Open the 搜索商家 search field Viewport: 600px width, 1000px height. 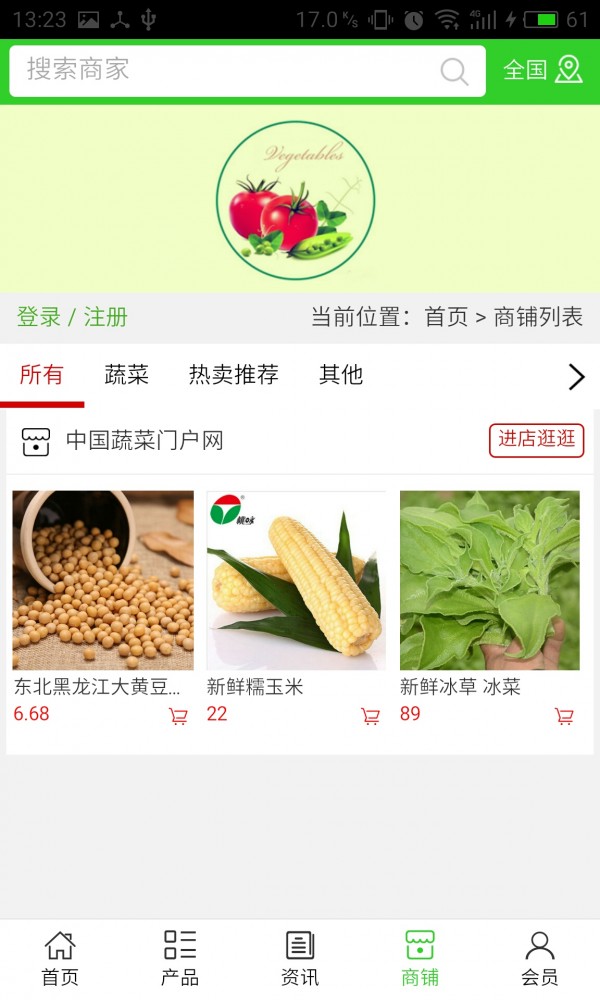[230, 70]
